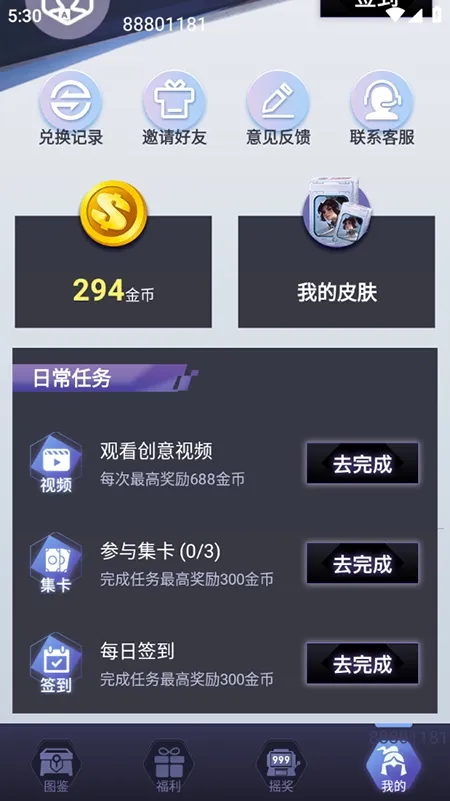This screenshot has height=801, width=450.
Task: Tap 去完成 for 每日签到 task
Action: (362, 663)
